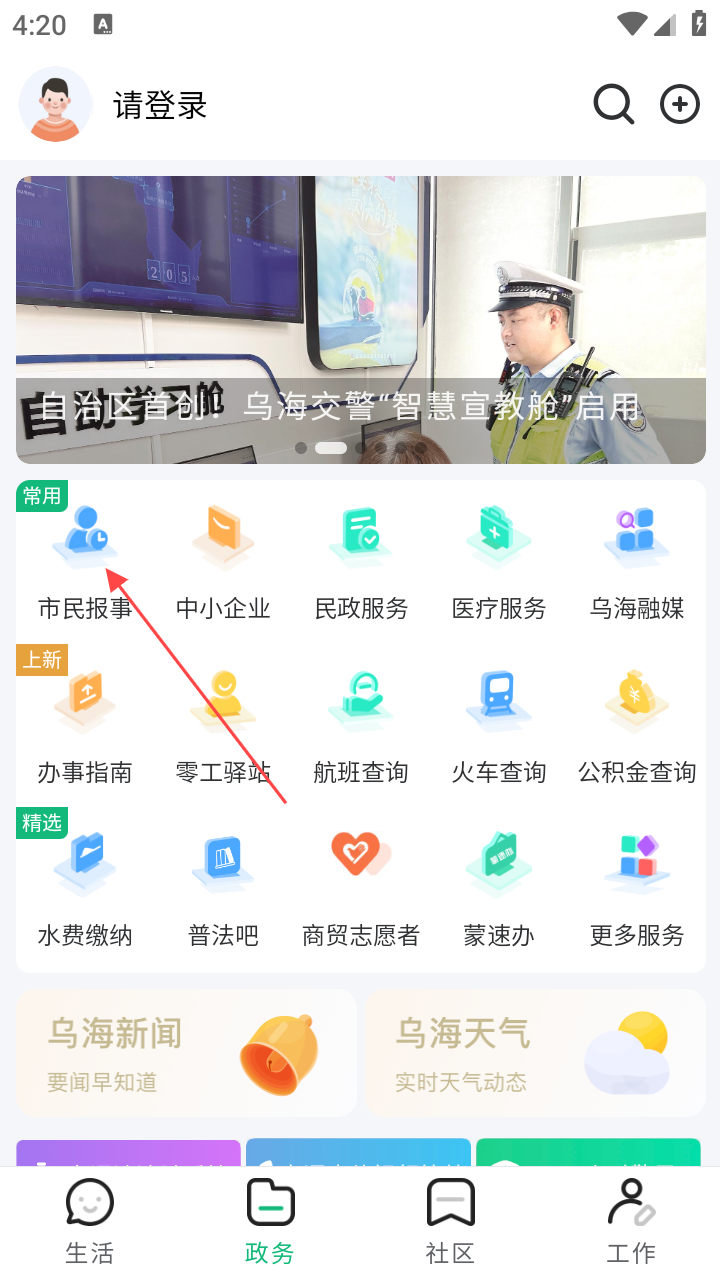Open the 乌海天气 weather card
This screenshot has height=1280, width=720.
[535, 1053]
